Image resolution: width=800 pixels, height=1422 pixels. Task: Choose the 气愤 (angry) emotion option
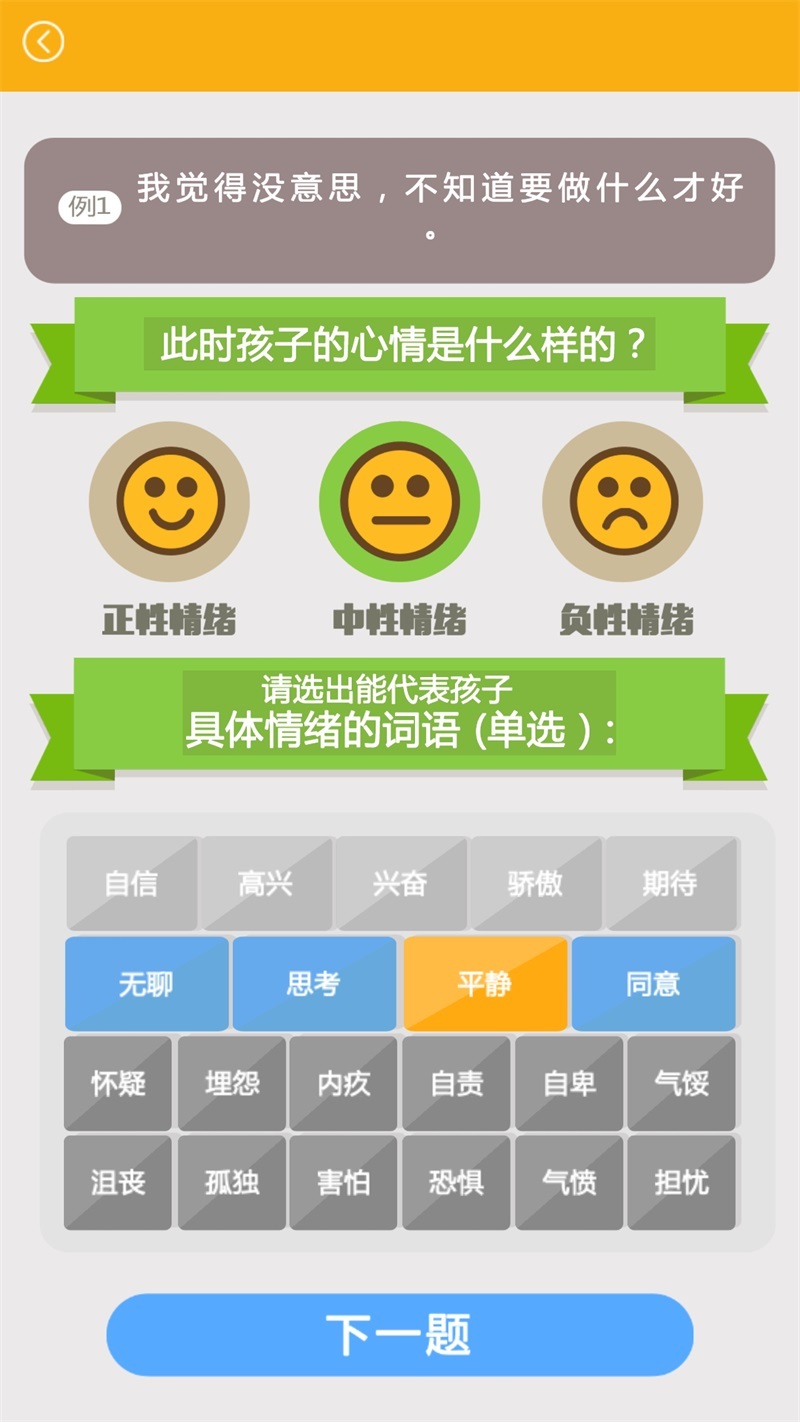(x=569, y=1184)
